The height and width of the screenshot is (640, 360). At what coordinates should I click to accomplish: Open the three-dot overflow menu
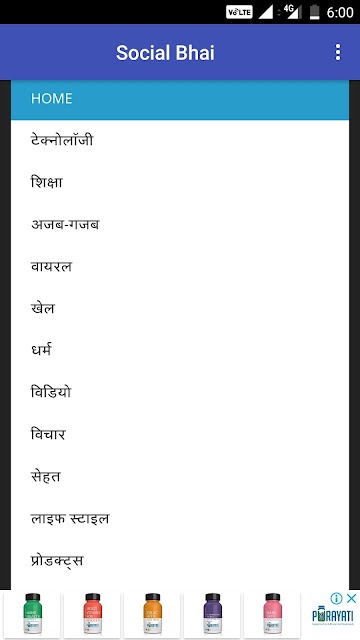point(338,53)
